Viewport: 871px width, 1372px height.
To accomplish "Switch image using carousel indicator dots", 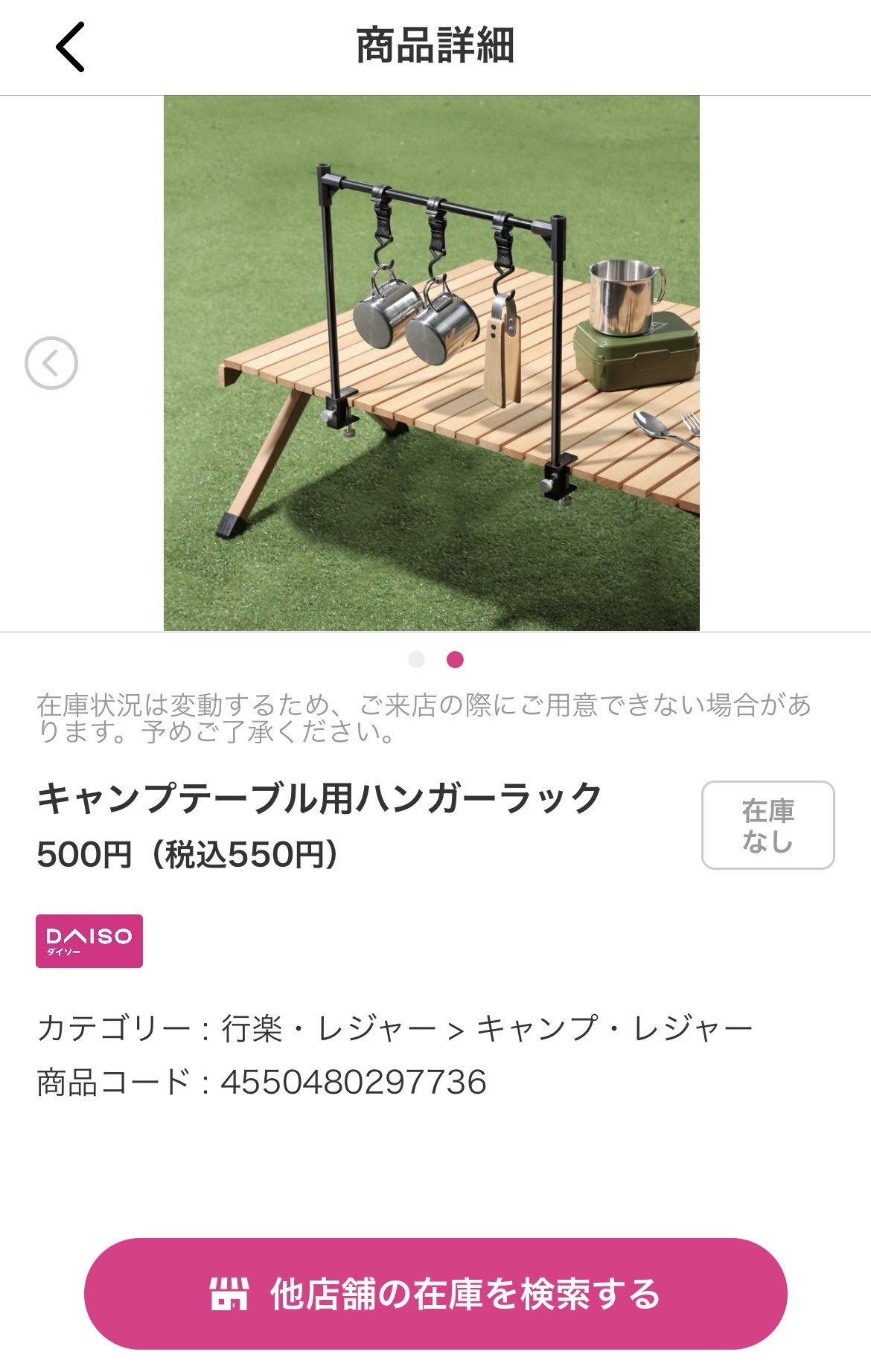I will coord(435,659).
